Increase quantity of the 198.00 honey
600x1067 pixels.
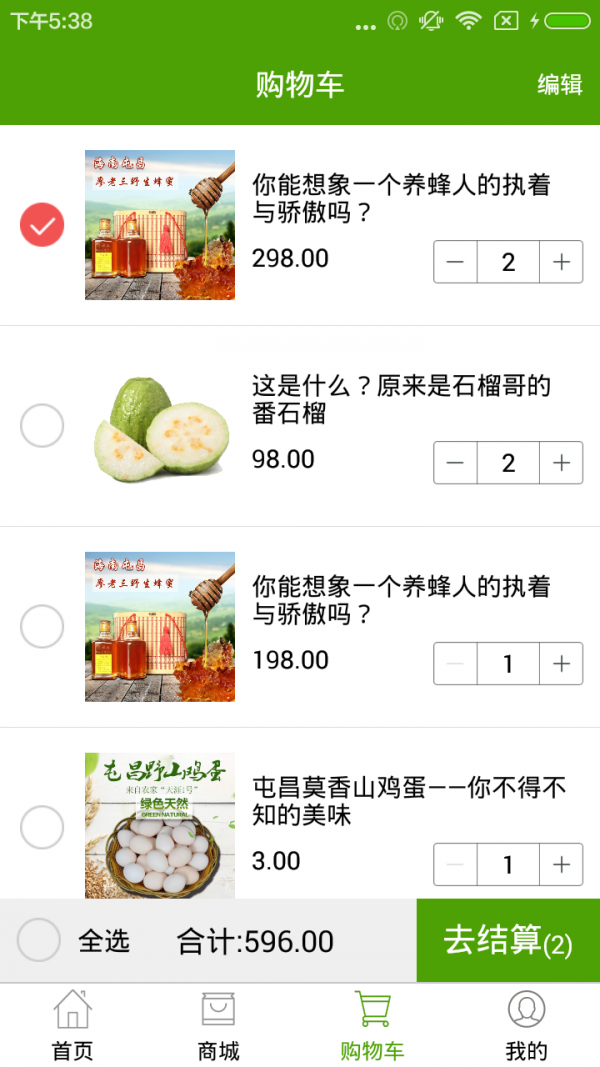point(561,664)
